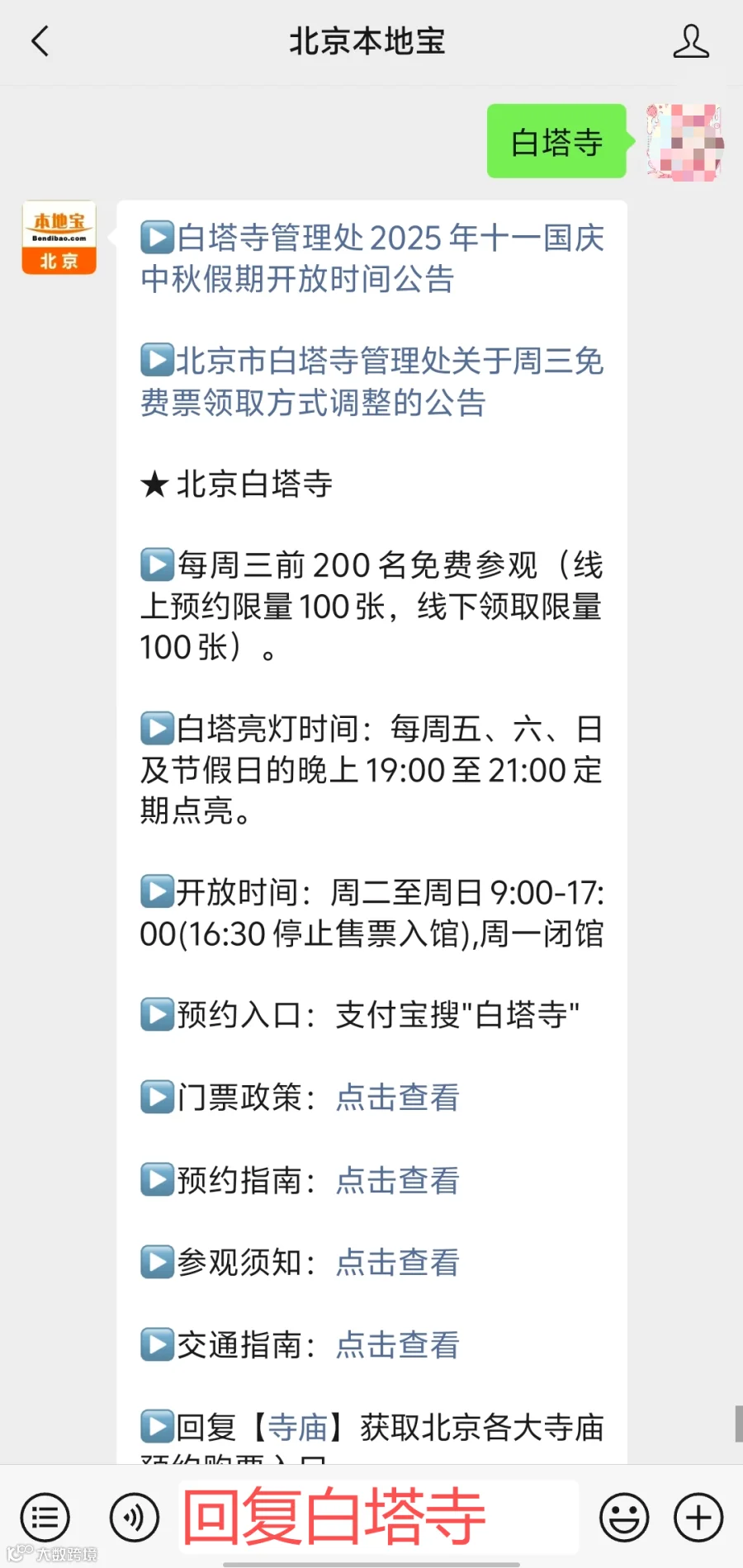Open 点击查看 link for 门票政策
This screenshot has width=743, height=1568.
coord(396,1098)
